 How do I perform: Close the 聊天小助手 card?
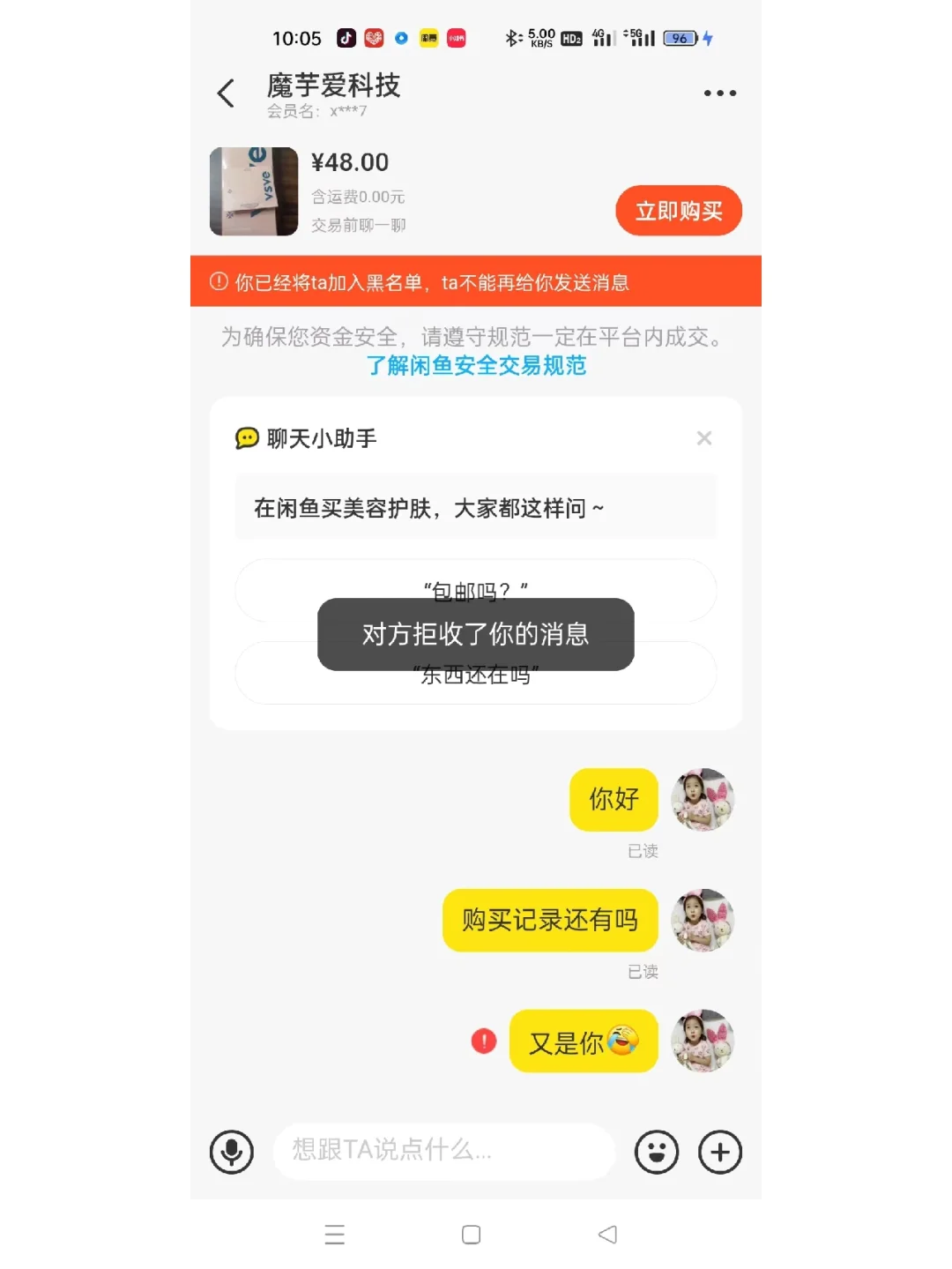[703, 438]
